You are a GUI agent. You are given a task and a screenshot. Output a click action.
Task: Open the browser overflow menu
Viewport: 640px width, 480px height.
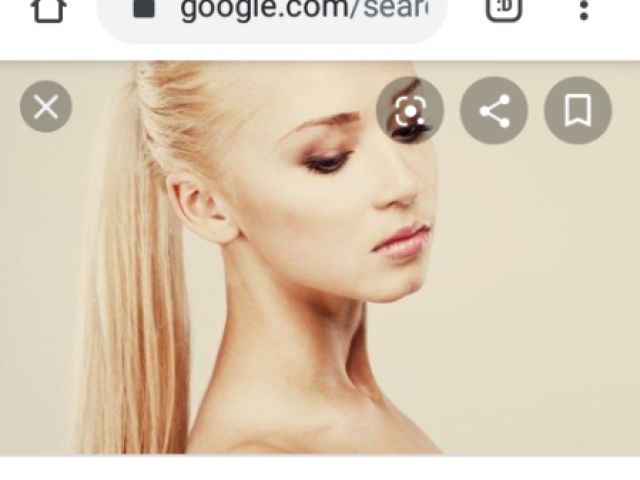coord(584,10)
